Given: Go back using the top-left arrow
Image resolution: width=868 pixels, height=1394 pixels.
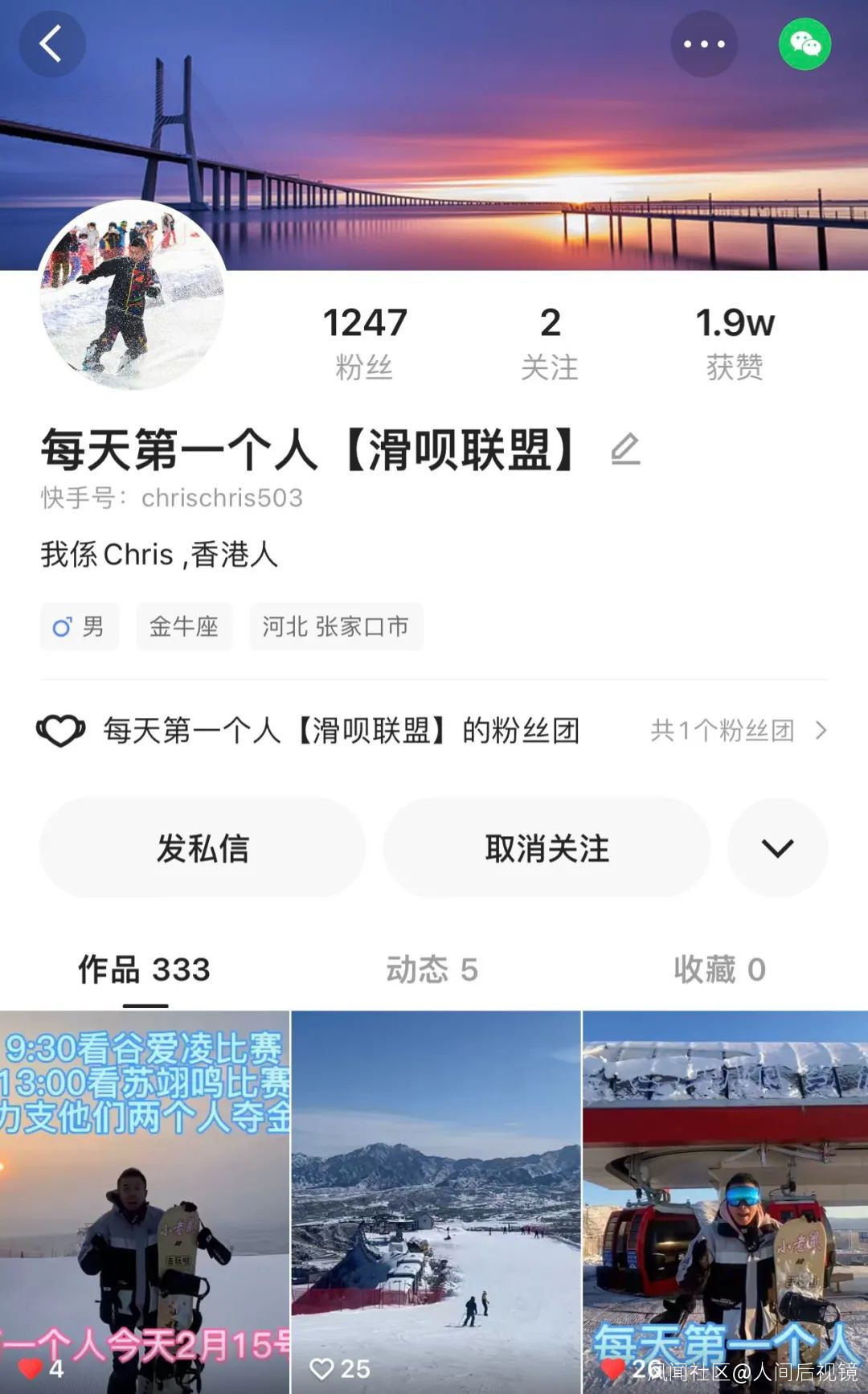Looking at the screenshot, I should coord(52,44).
